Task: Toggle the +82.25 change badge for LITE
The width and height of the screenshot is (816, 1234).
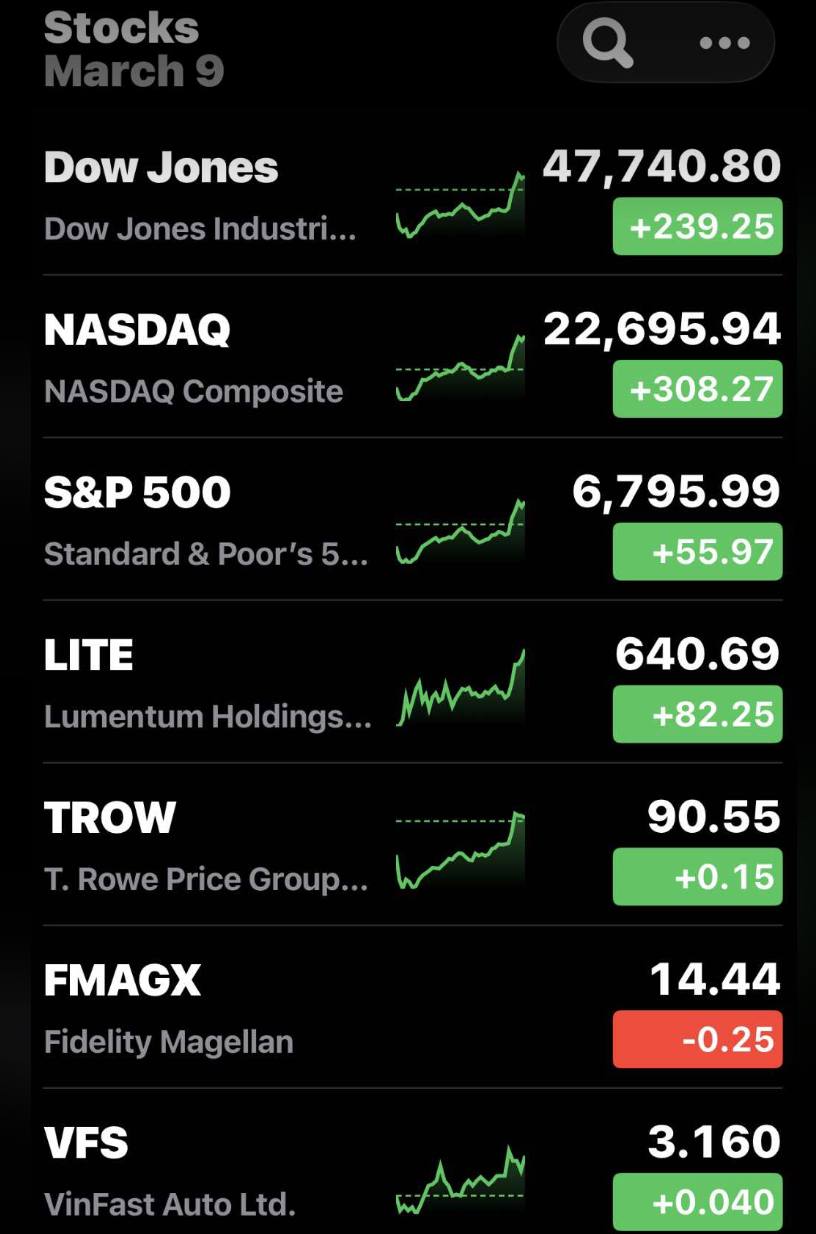Action: click(697, 714)
